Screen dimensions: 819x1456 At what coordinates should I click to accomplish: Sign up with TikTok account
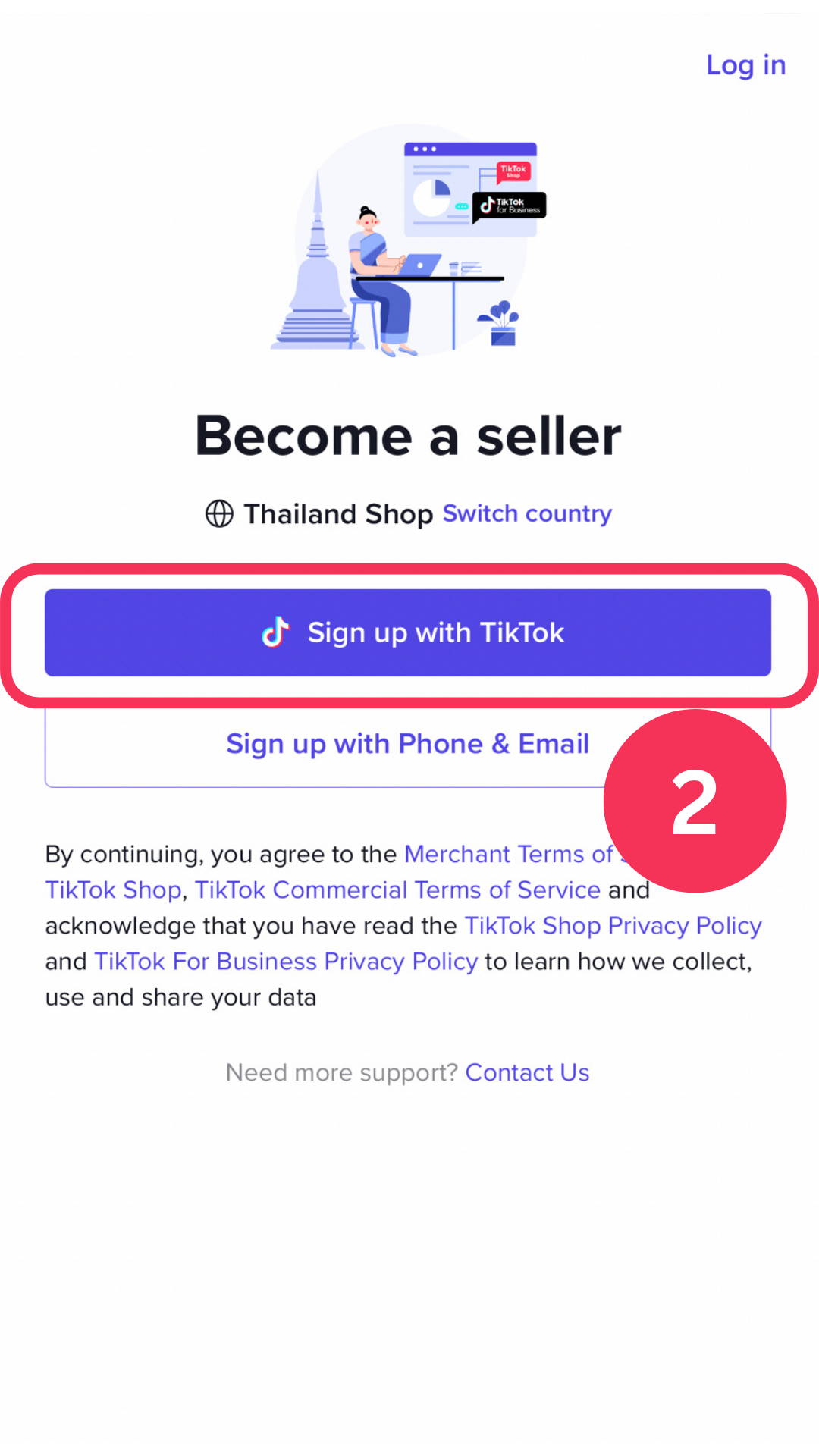(x=408, y=632)
